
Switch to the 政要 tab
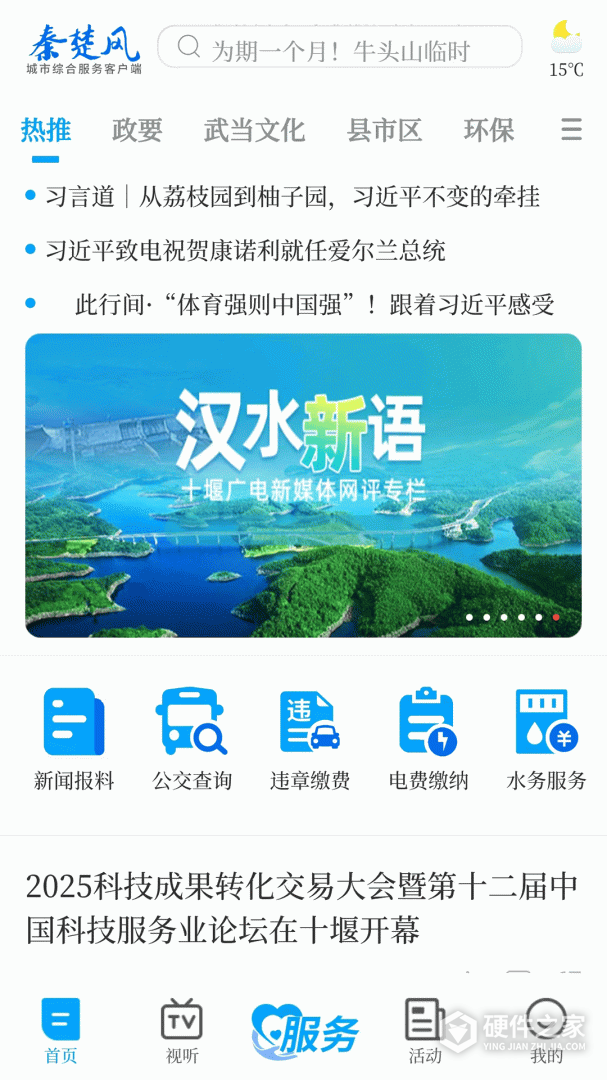pyautogui.click(x=137, y=130)
